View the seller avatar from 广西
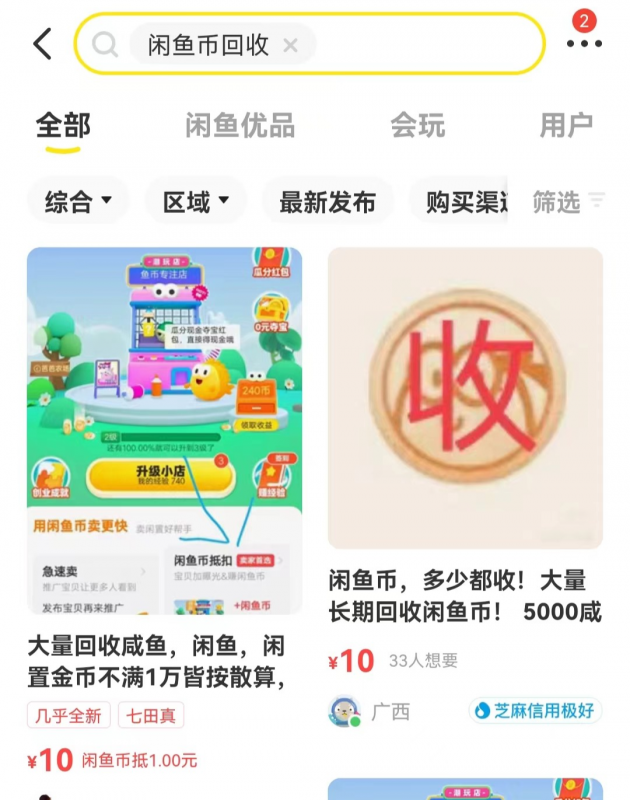 (344, 712)
